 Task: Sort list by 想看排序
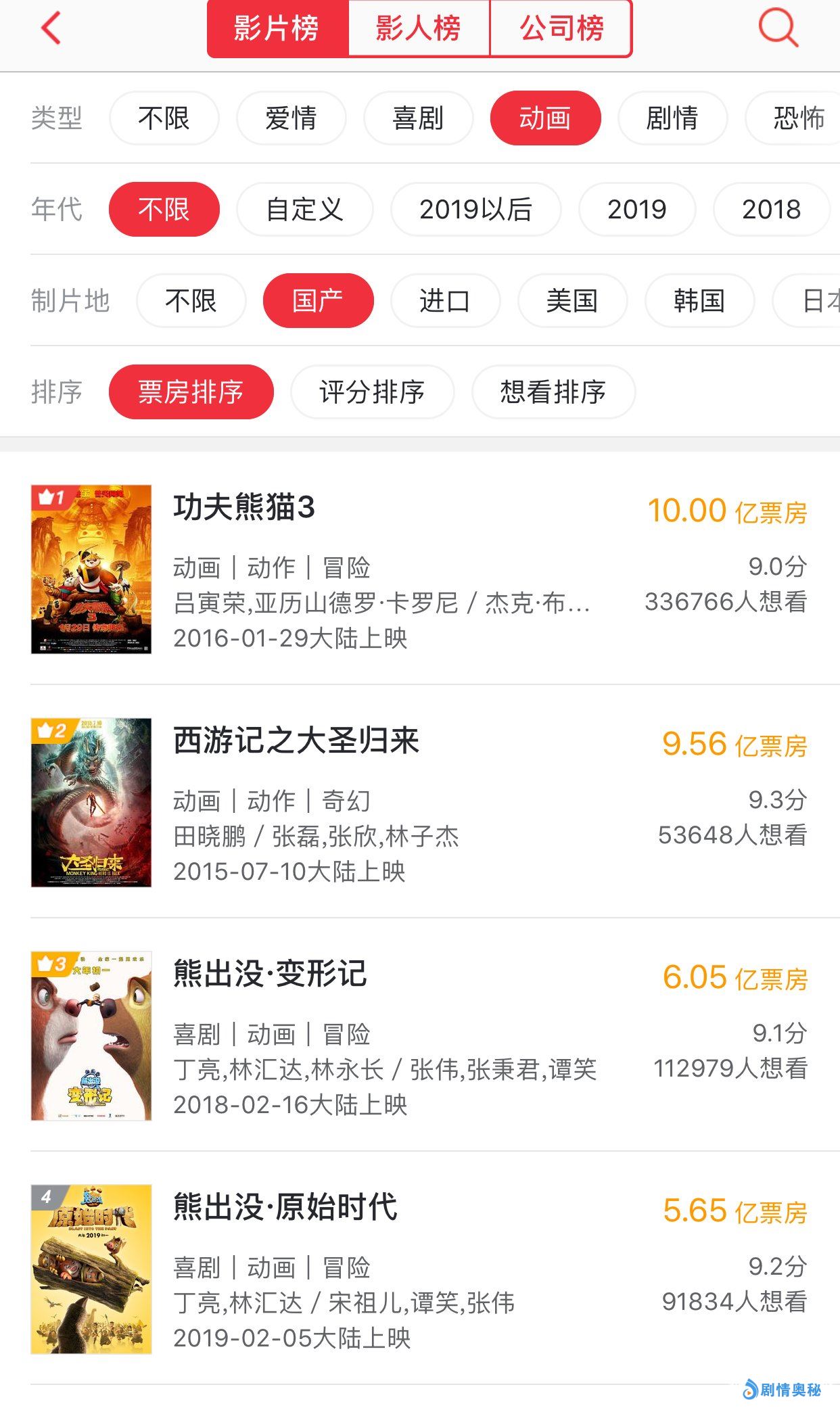coord(553,392)
